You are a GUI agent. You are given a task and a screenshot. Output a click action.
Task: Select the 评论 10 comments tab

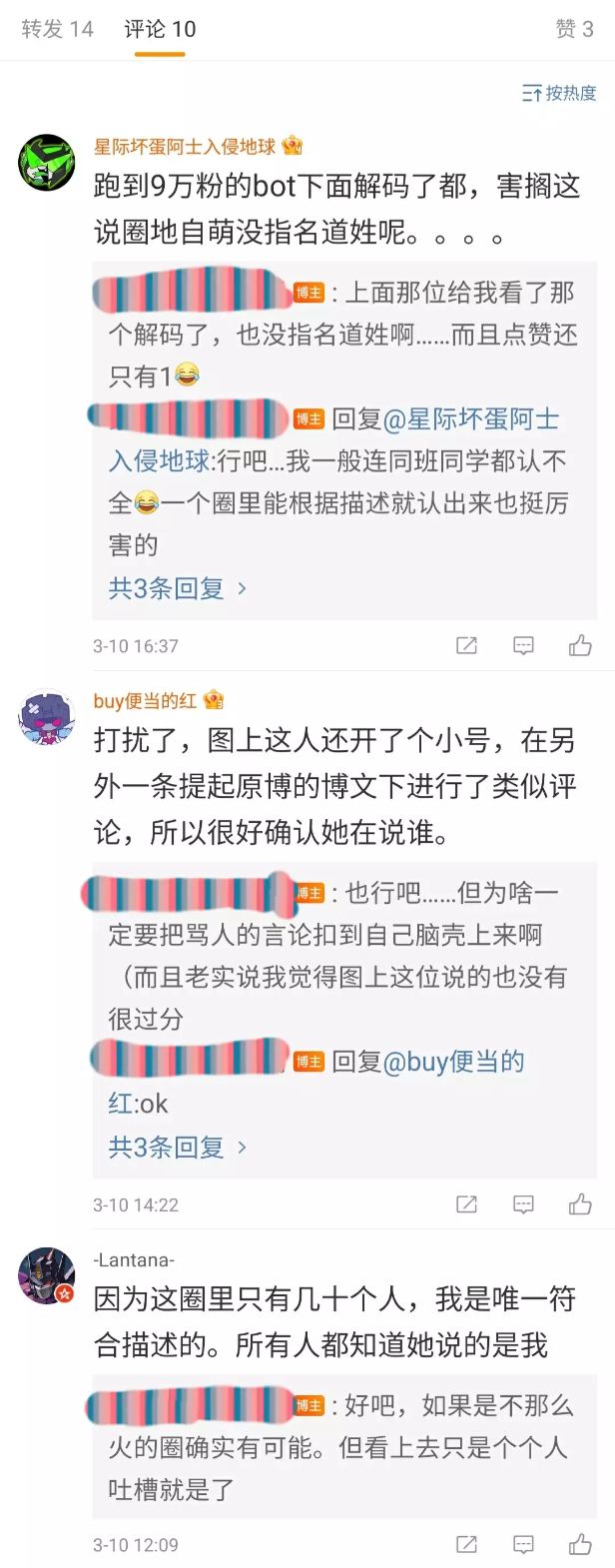click(x=160, y=29)
